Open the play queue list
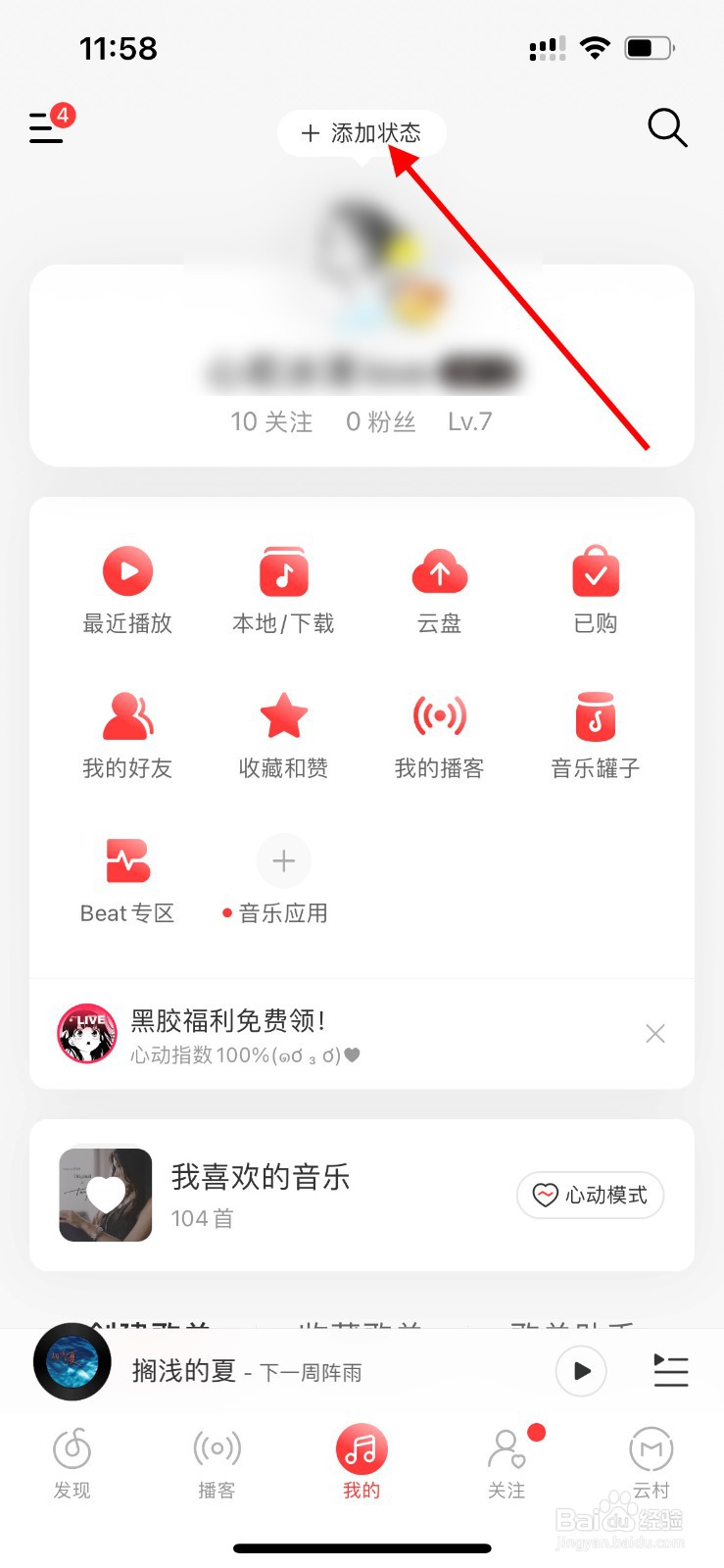Viewport: 724px width, 1568px height. [670, 1371]
